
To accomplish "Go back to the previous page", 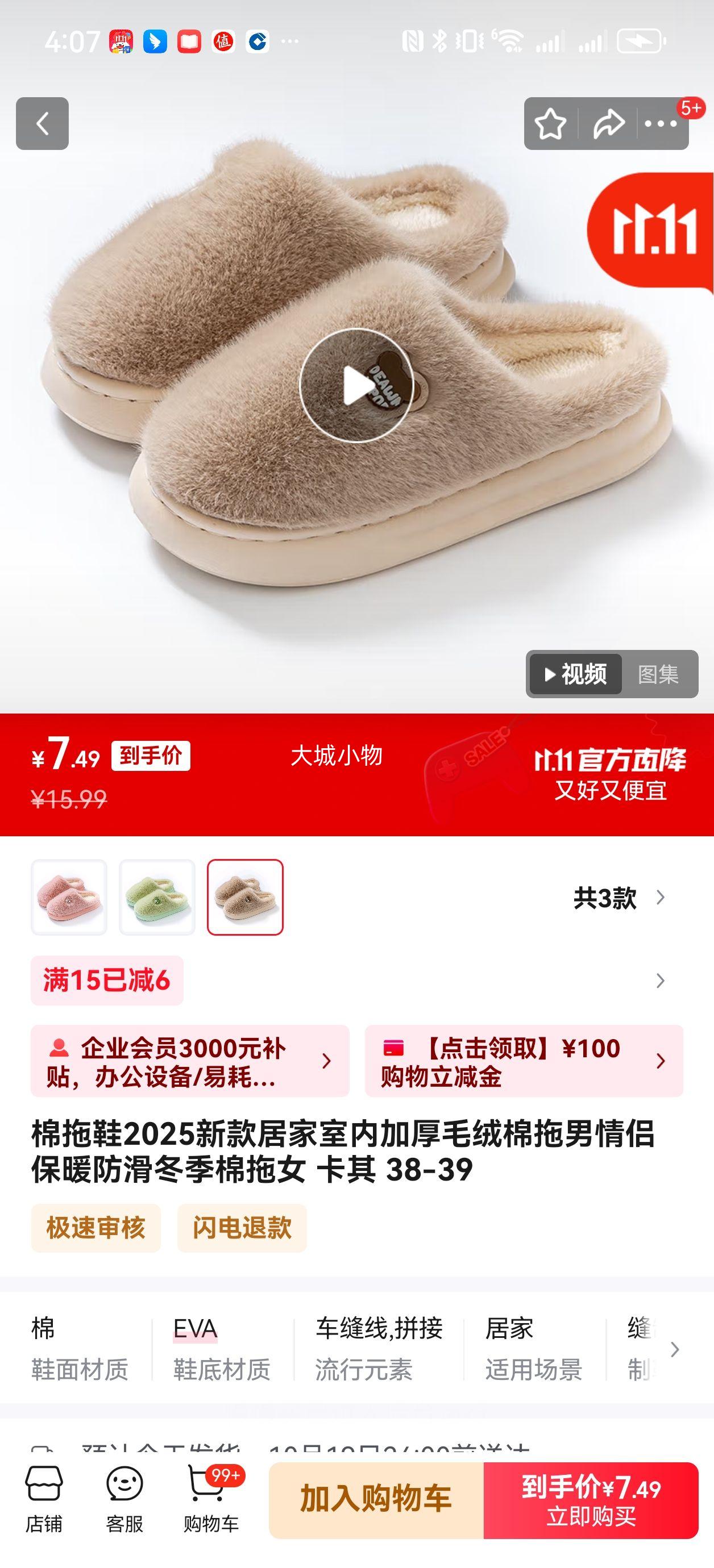I will [x=42, y=124].
